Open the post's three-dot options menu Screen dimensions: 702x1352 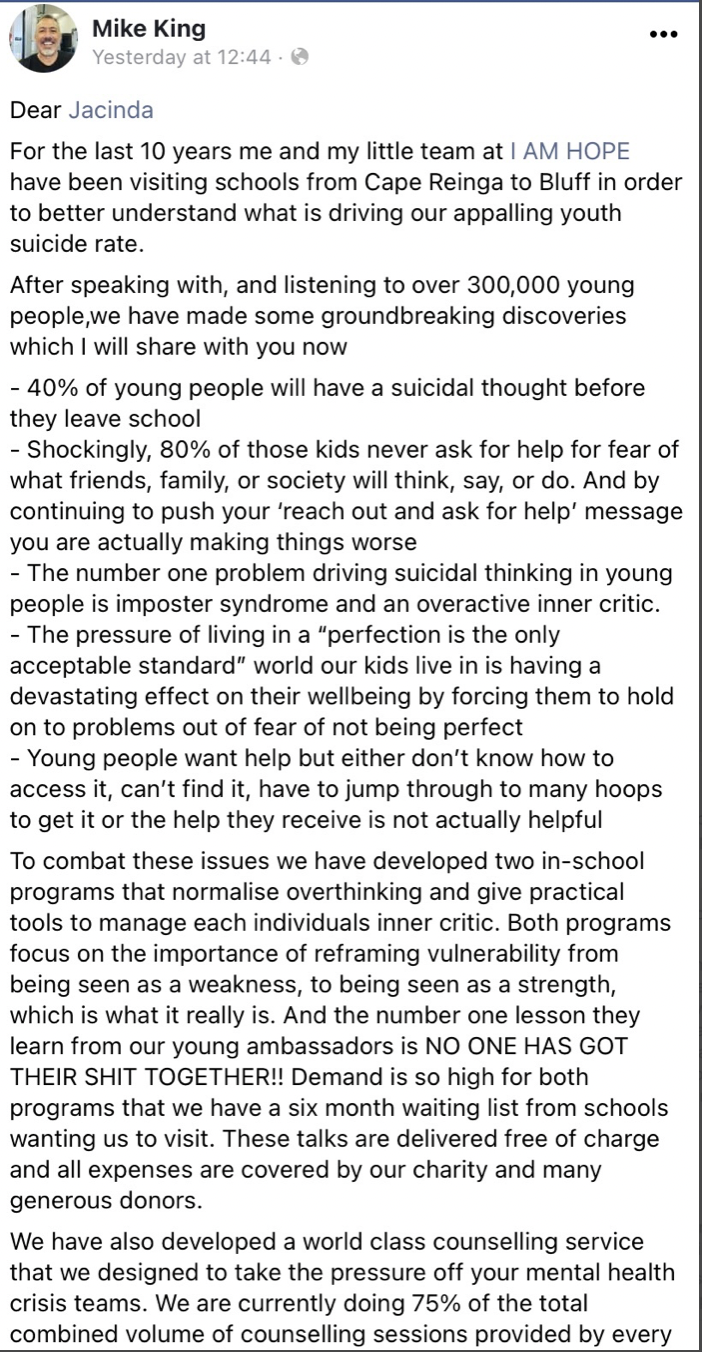(x=664, y=33)
